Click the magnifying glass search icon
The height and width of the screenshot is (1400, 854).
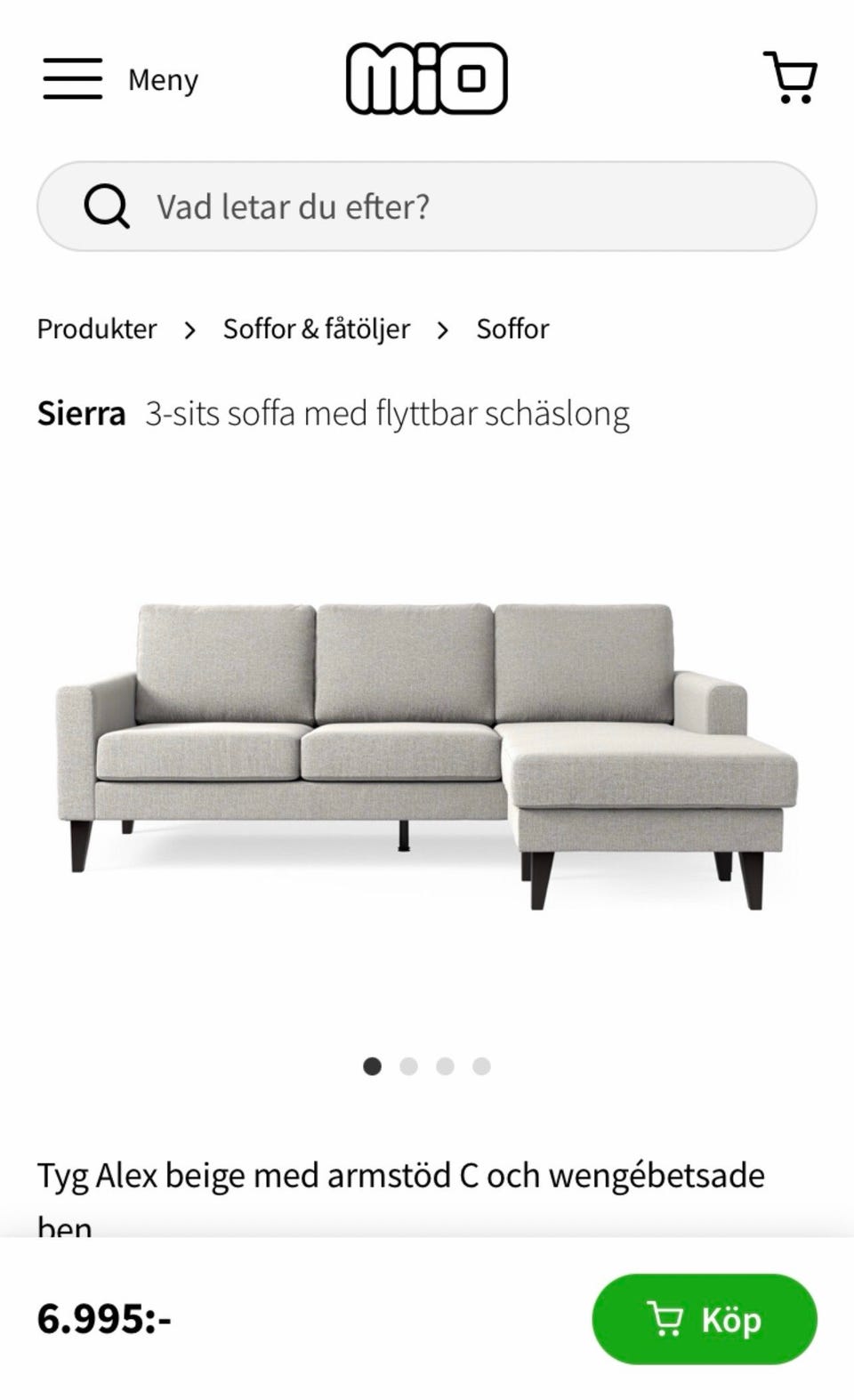click(107, 206)
